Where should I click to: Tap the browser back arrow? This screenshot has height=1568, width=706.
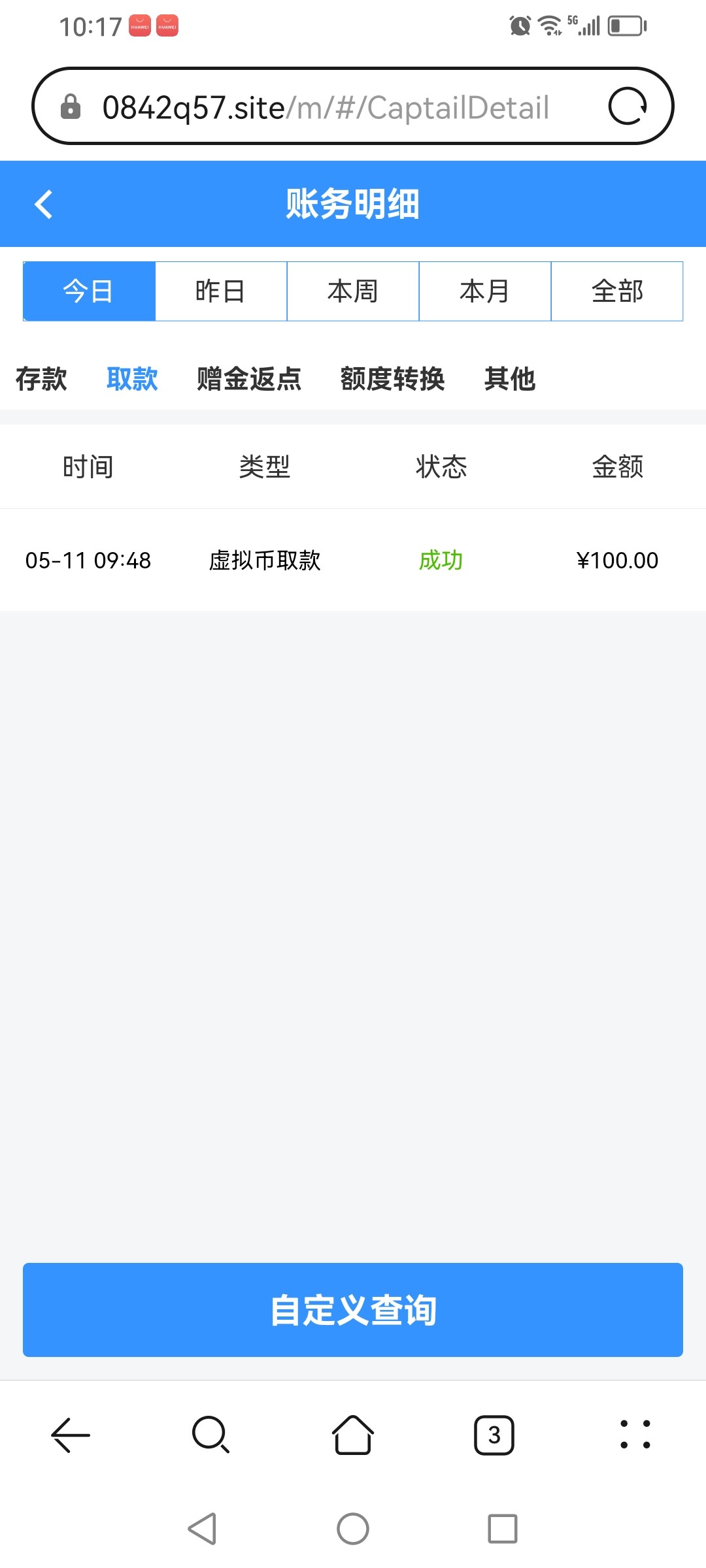71,1435
